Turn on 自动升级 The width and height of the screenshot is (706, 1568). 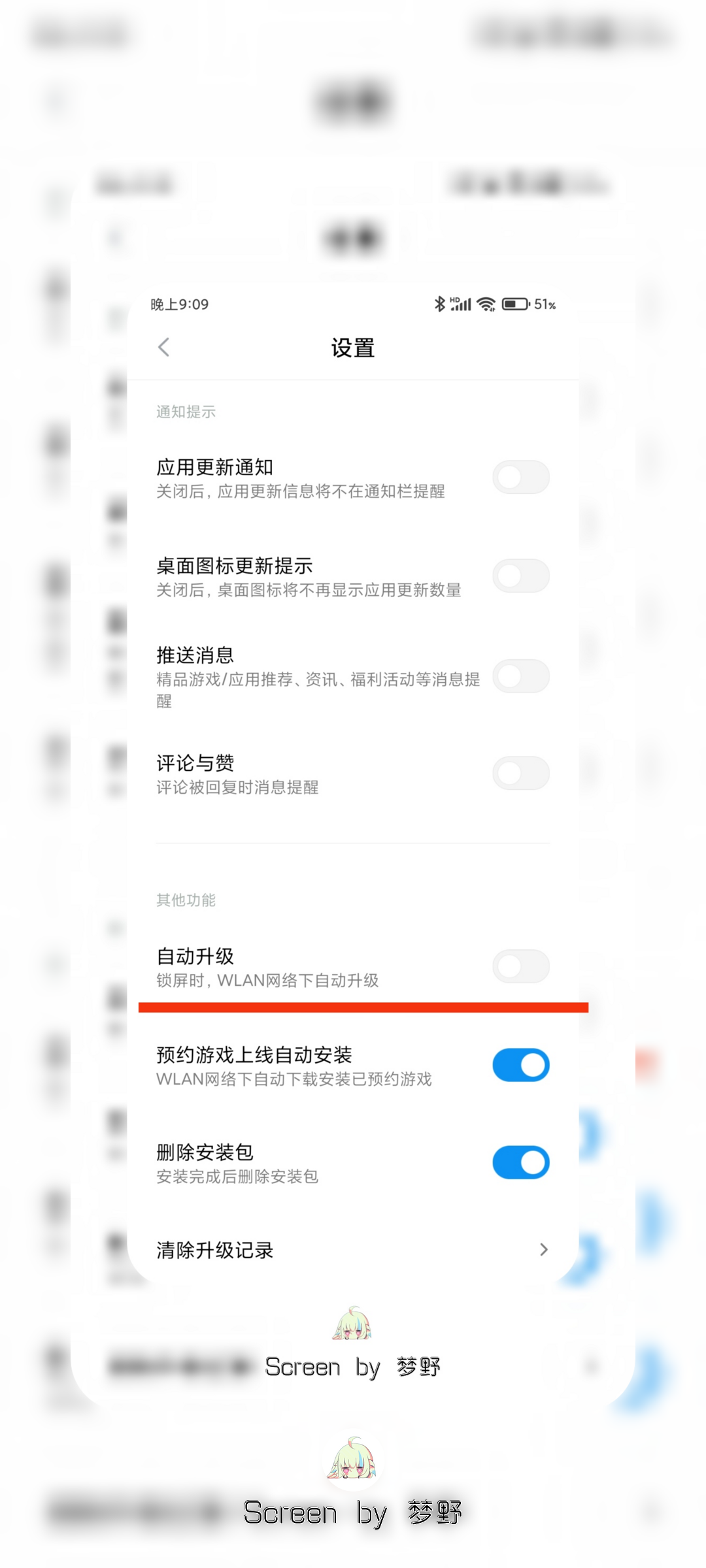coord(521,967)
